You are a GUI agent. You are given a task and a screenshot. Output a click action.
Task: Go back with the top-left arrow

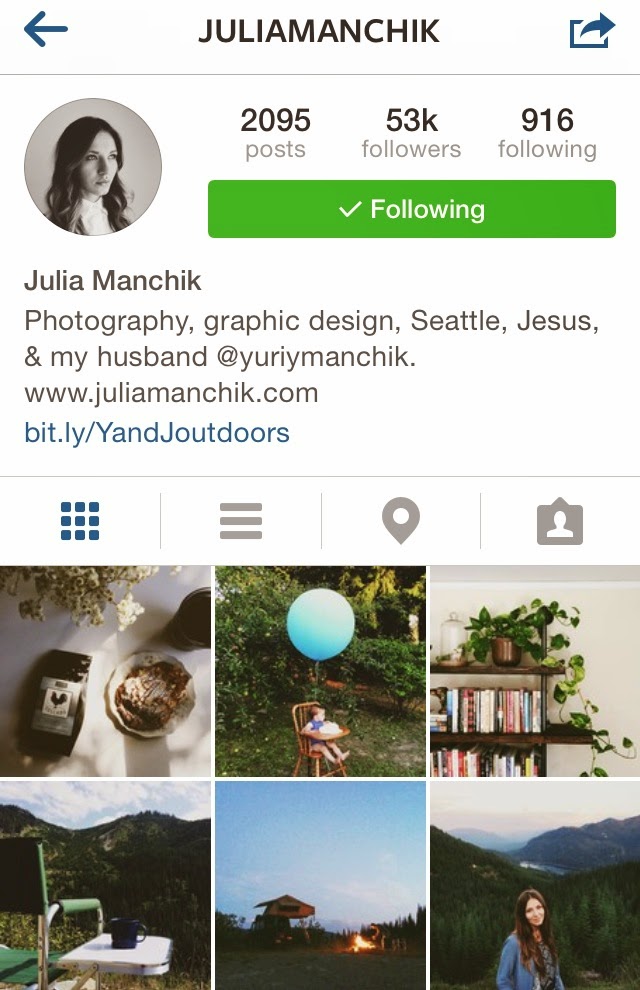click(x=45, y=31)
